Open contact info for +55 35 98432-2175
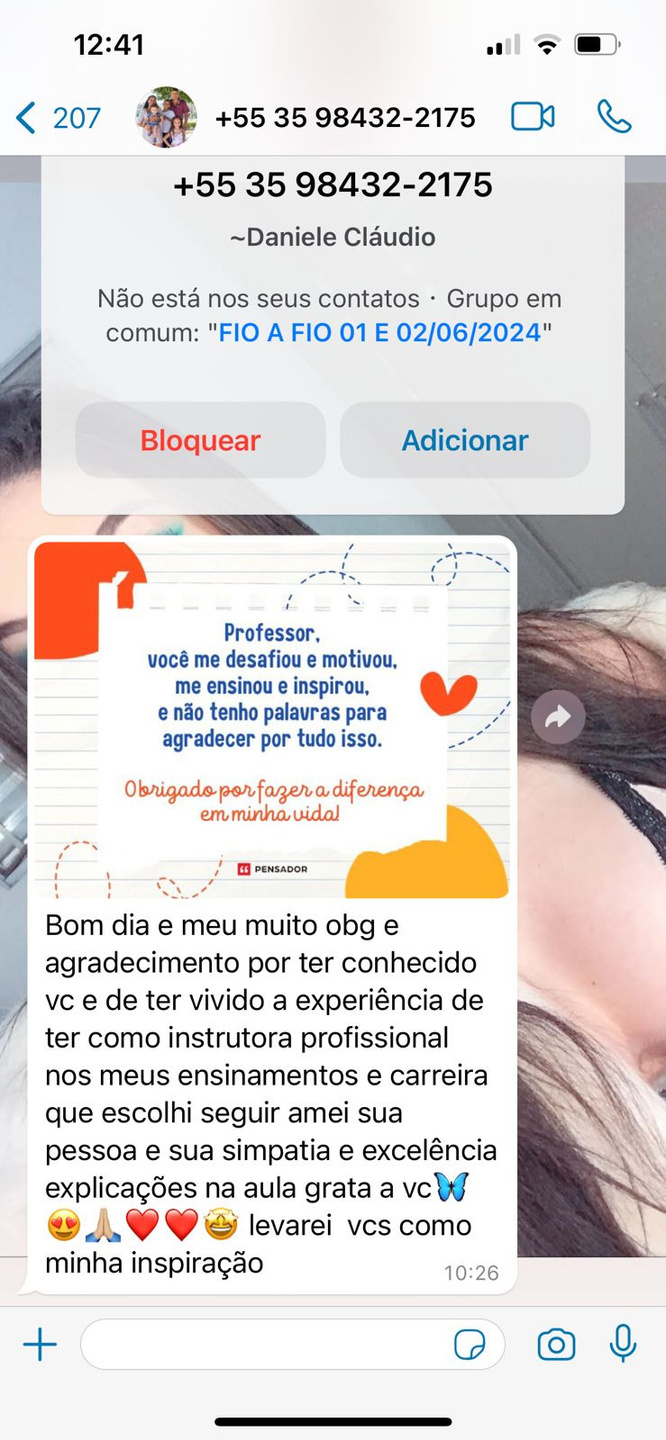 [344, 118]
